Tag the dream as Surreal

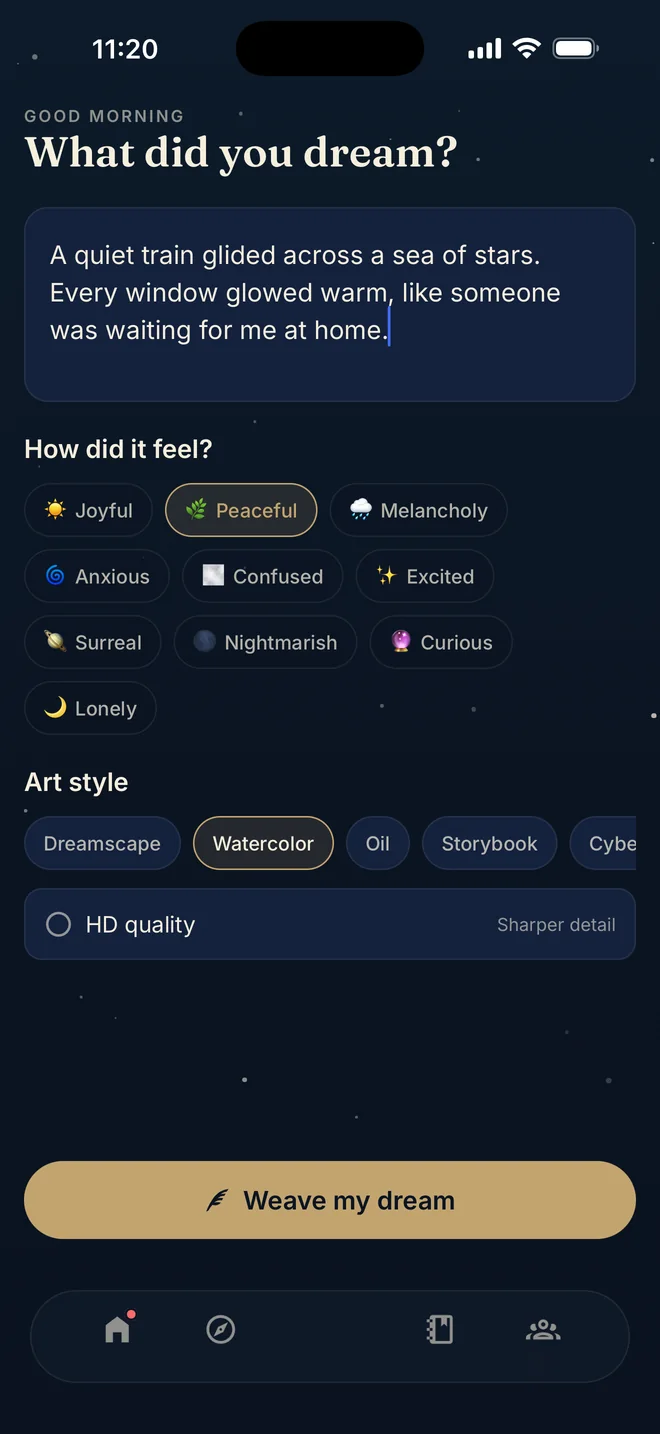[92, 642]
